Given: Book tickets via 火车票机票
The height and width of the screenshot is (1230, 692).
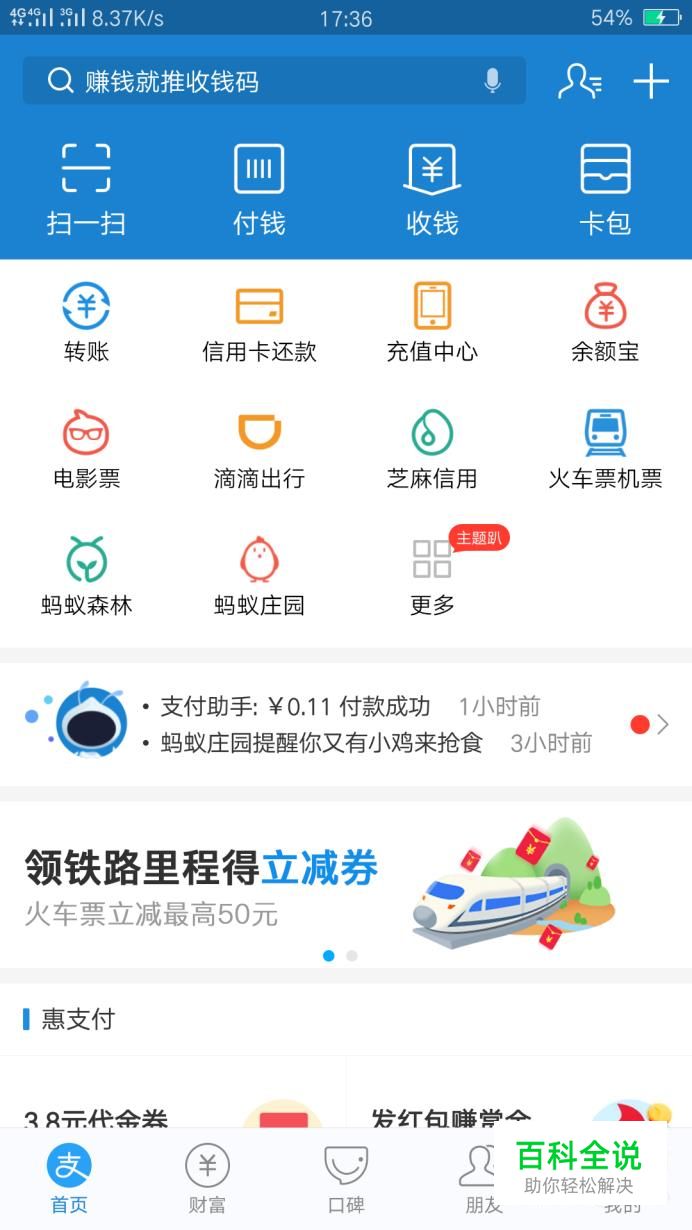Looking at the screenshot, I should pyautogui.click(x=605, y=449).
